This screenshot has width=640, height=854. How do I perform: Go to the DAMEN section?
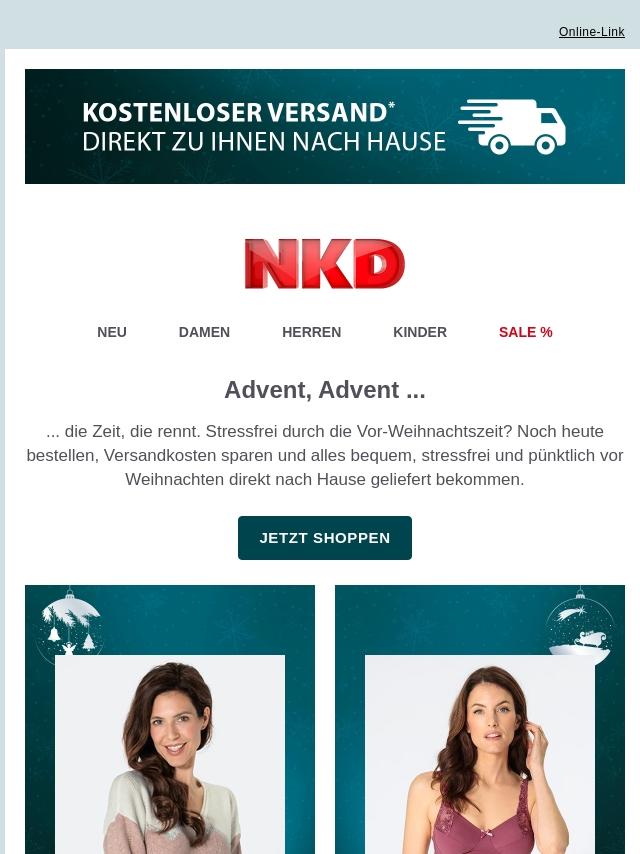coord(204,332)
